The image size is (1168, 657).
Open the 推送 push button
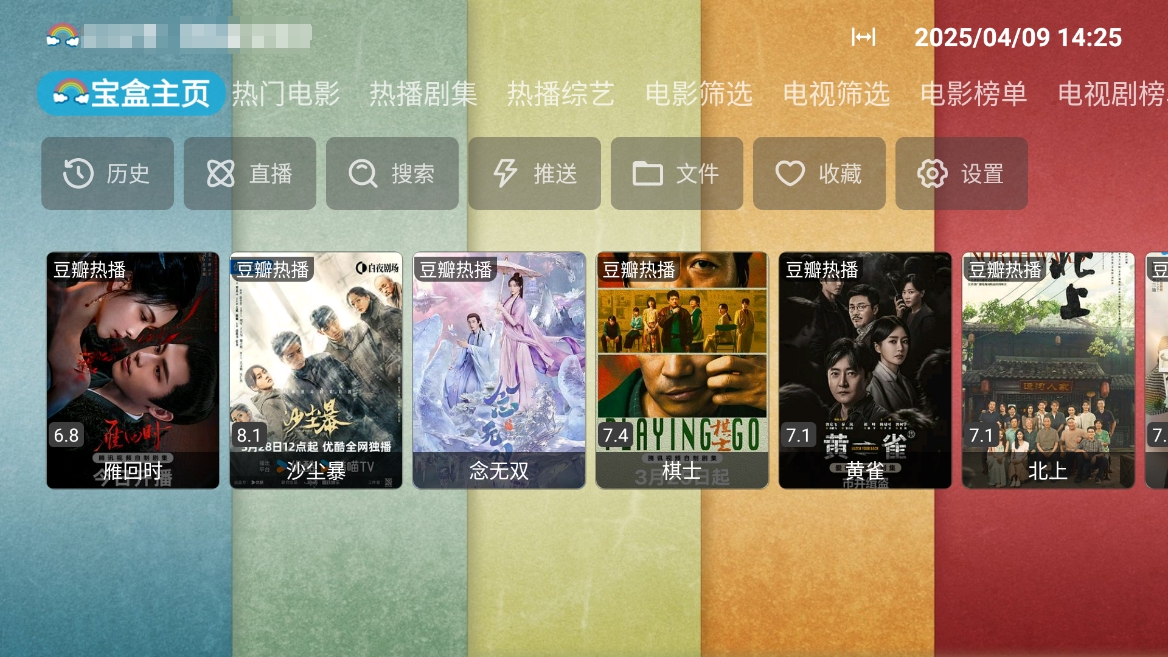534,174
